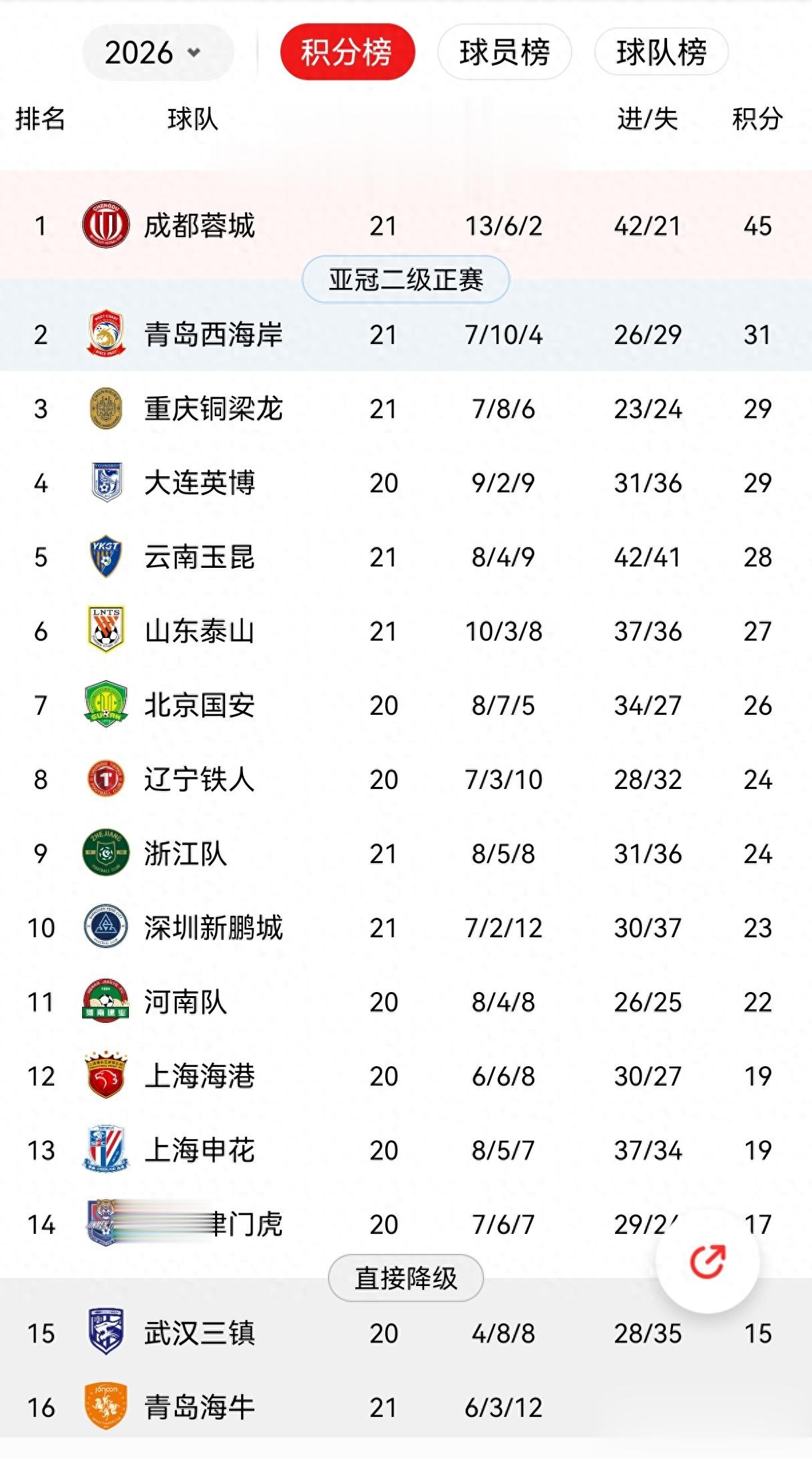Open the 2026 season dropdown
812x1459 pixels.
(158, 52)
